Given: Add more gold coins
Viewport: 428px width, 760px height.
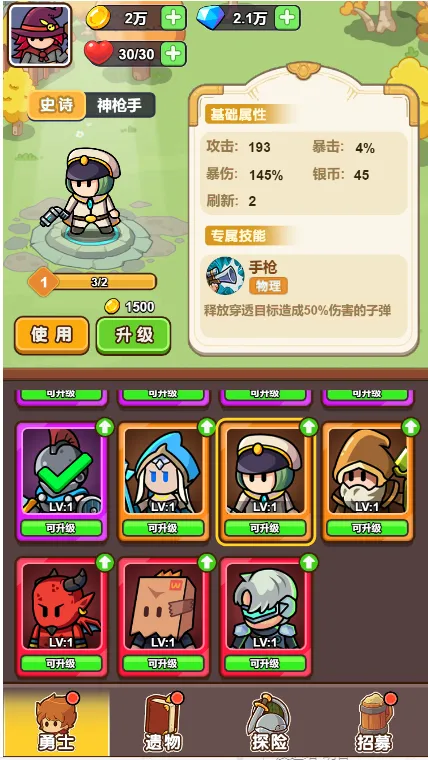Looking at the screenshot, I should pyautogui.click(x=173, y=18).
